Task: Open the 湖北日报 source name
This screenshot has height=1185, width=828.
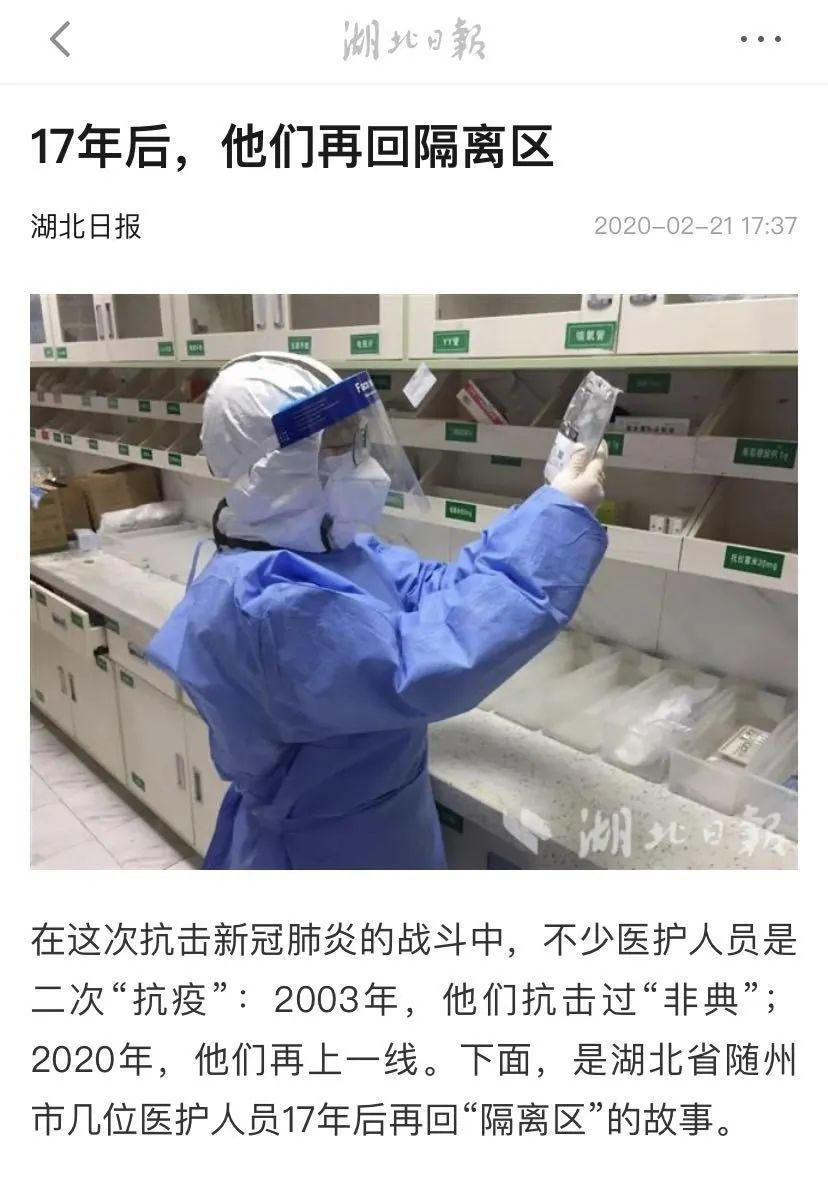Action: [86, 225]
